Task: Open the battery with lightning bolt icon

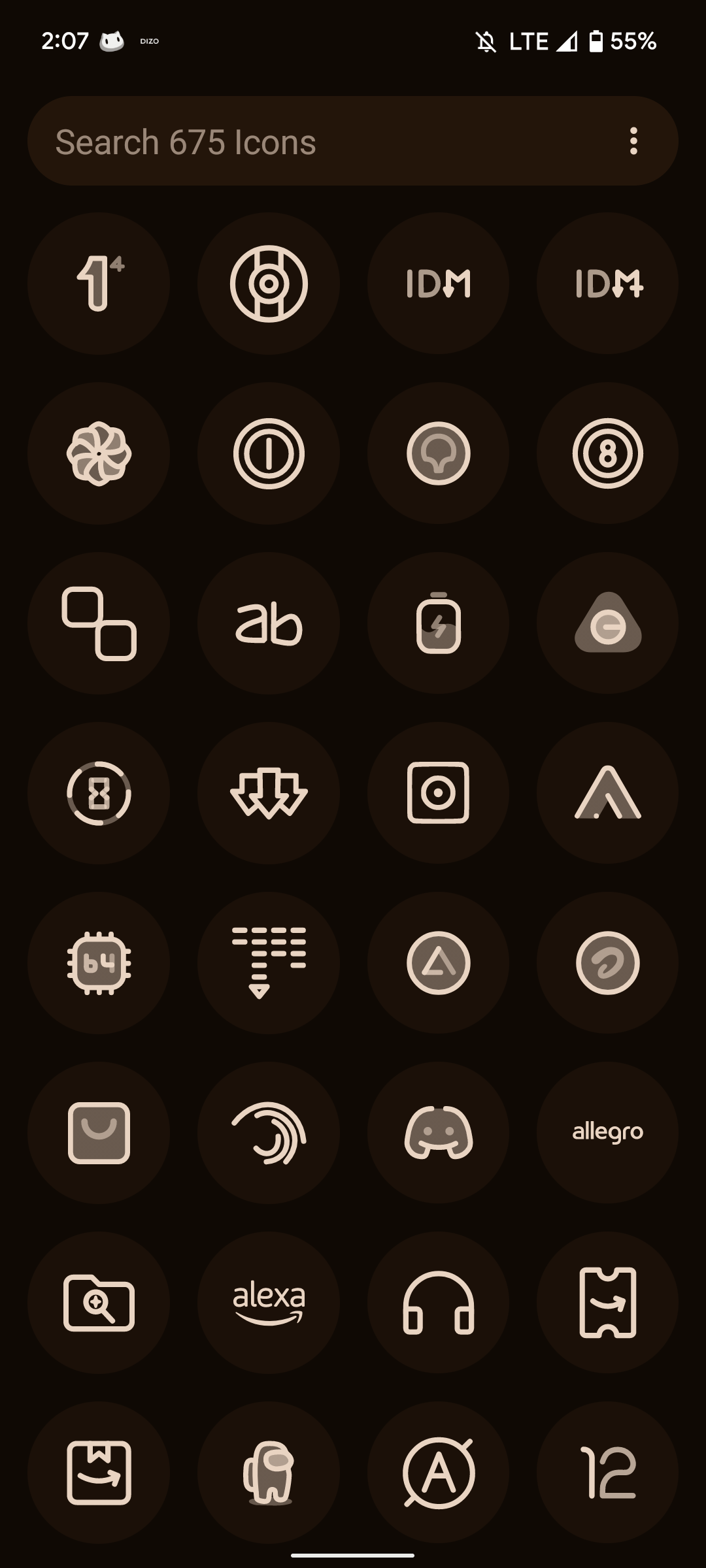Action: coord(438,623)
